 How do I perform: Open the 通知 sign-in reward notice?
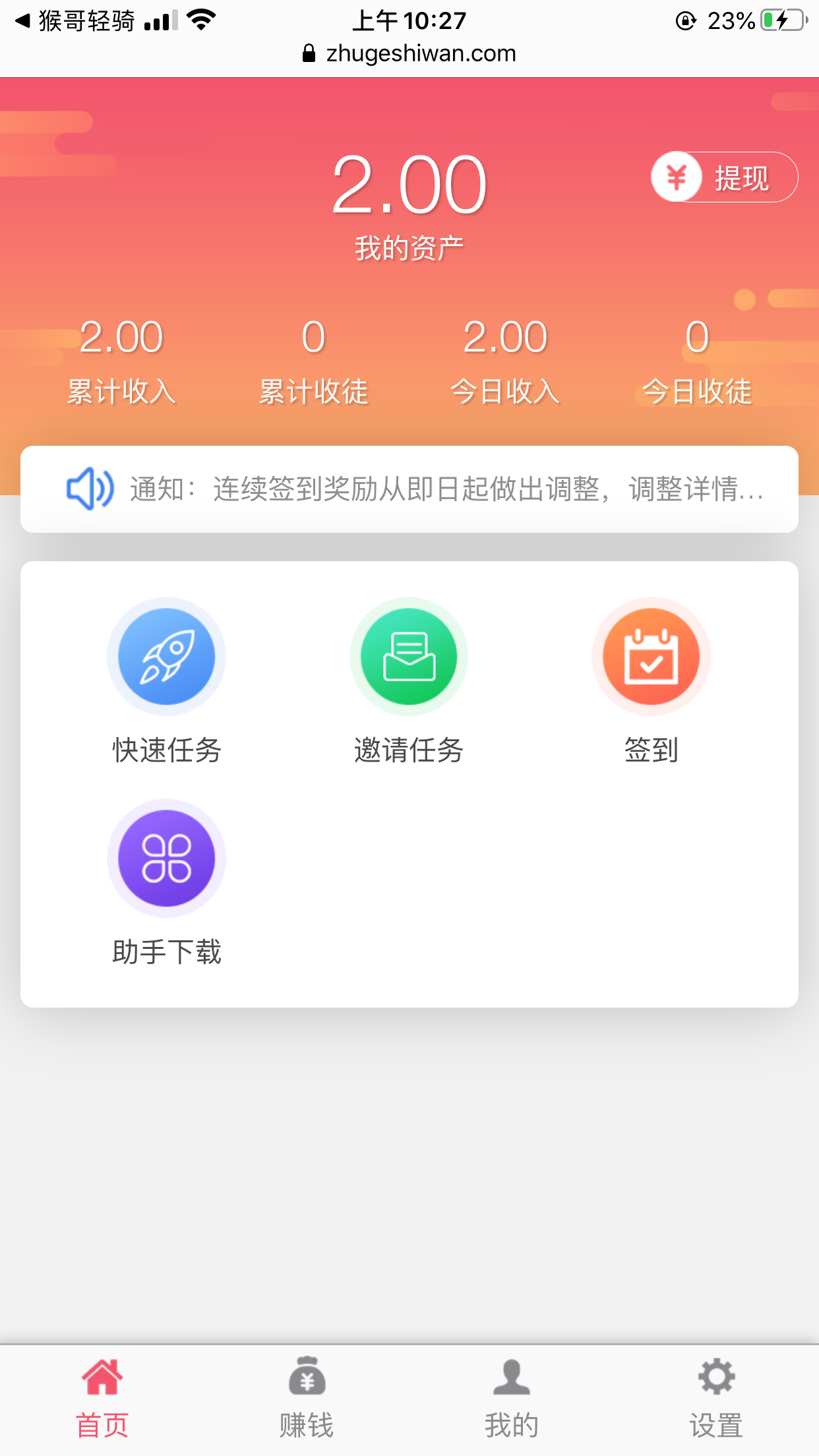pyautogui.click(x=409, y=489)
